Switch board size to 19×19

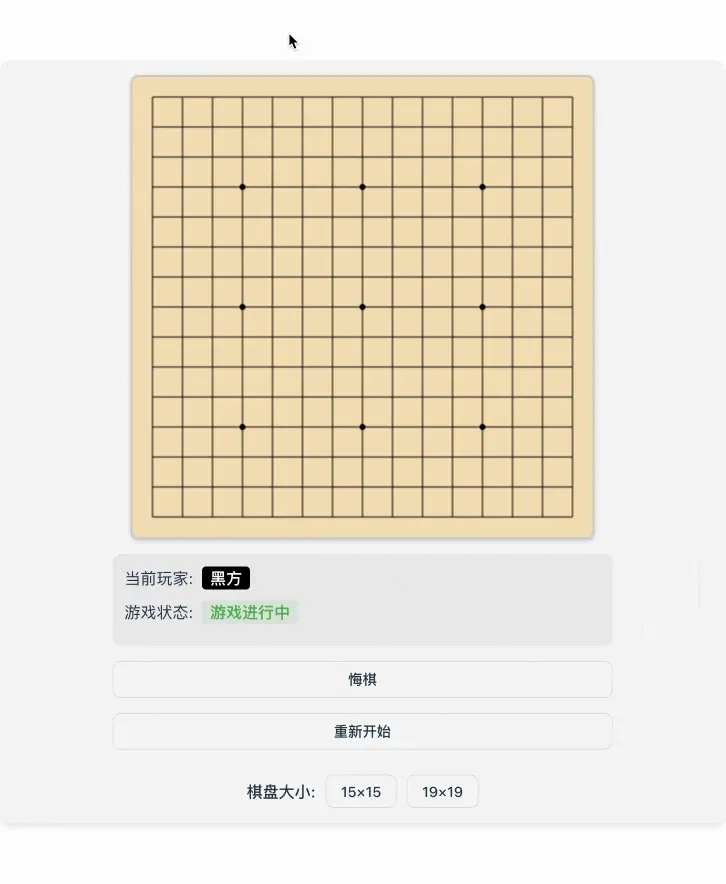pos(442,791)
